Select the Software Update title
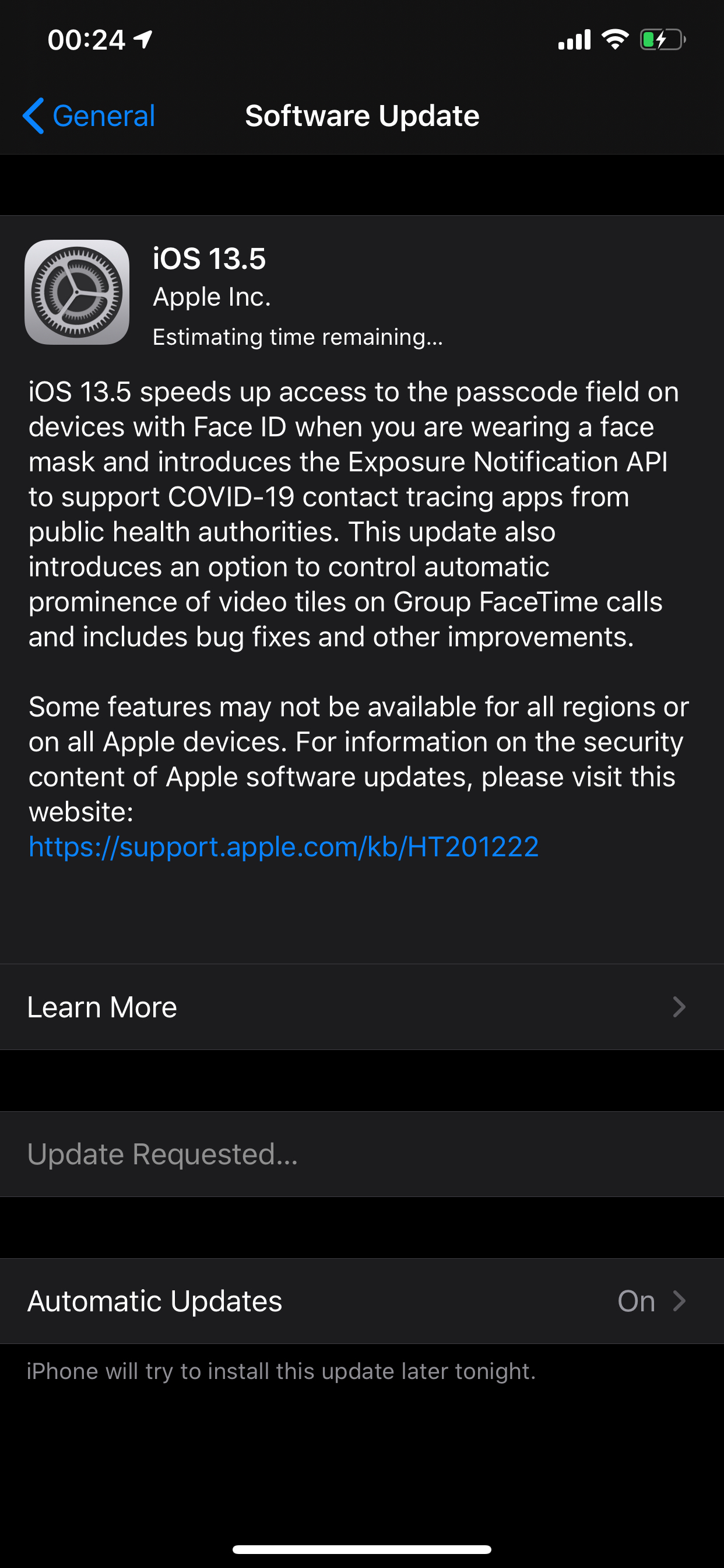Image resolution: width=724 pixels, height=1568 pixels. tap(362, 116)
